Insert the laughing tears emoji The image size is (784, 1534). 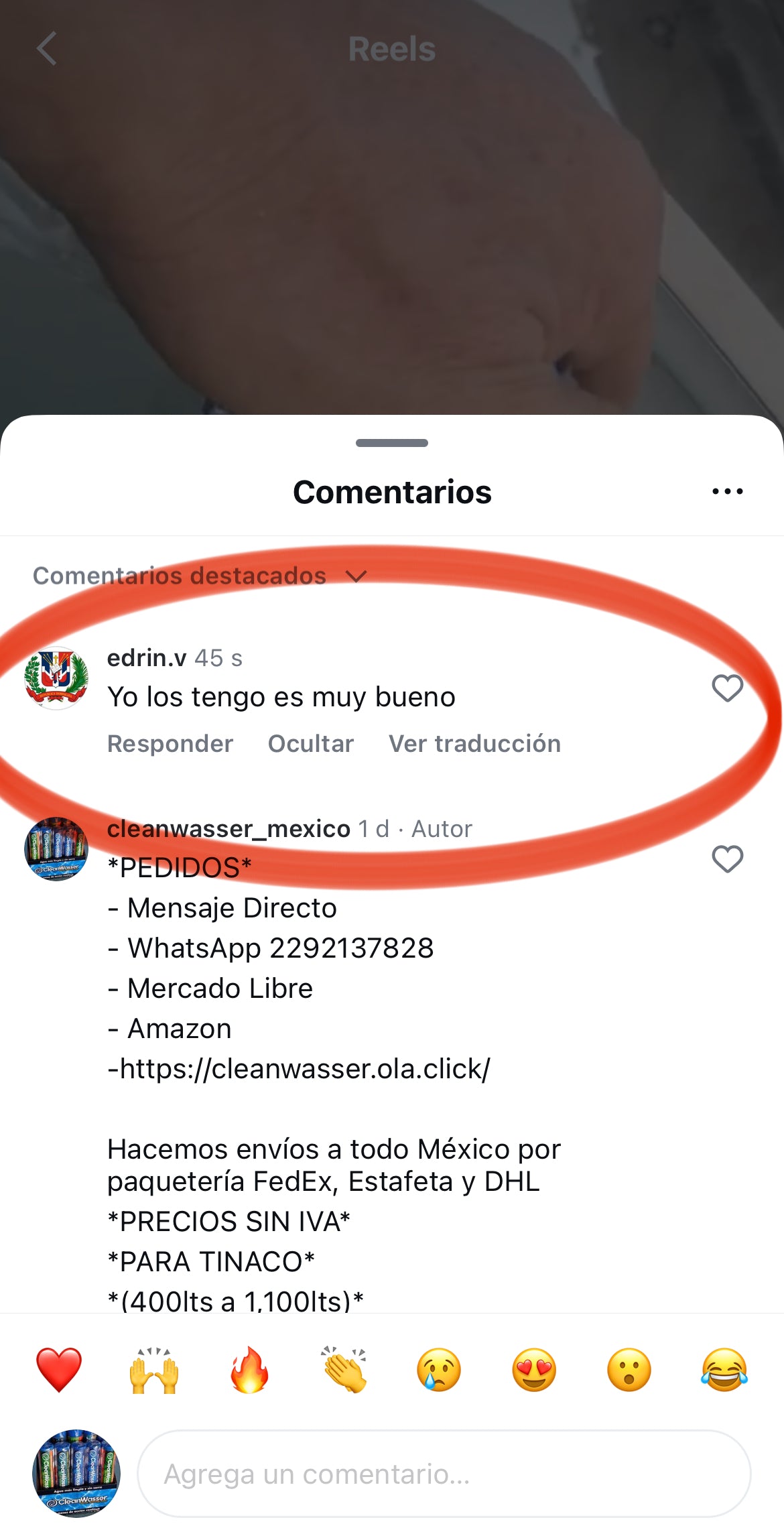tap(724, 1370)
